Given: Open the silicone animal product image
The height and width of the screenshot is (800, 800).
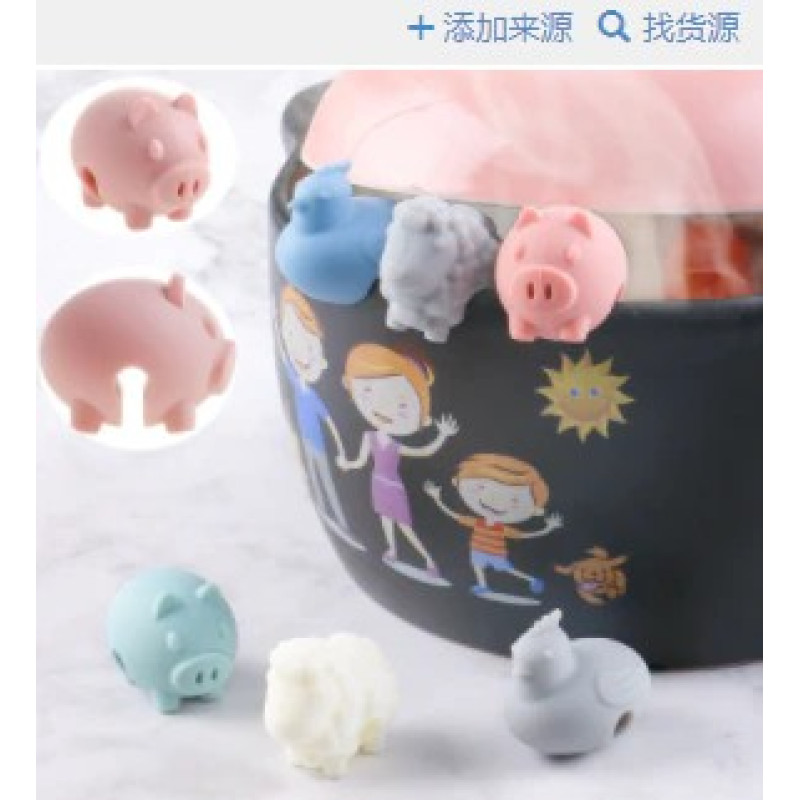Looking at the screenshot, I should [400, 430].
